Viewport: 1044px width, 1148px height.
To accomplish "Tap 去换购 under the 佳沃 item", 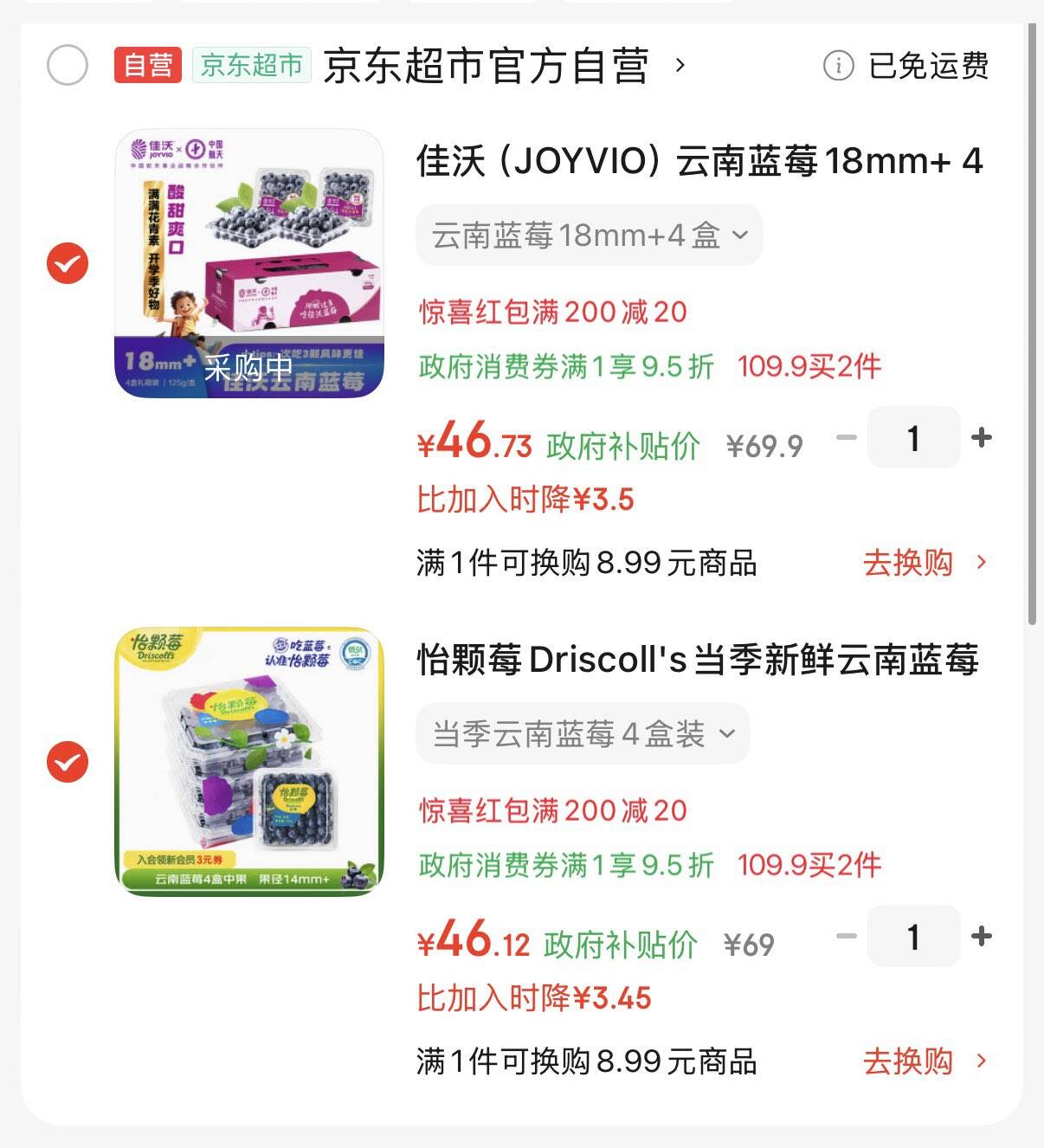I will pyautogui.click(x=924, y=563).
